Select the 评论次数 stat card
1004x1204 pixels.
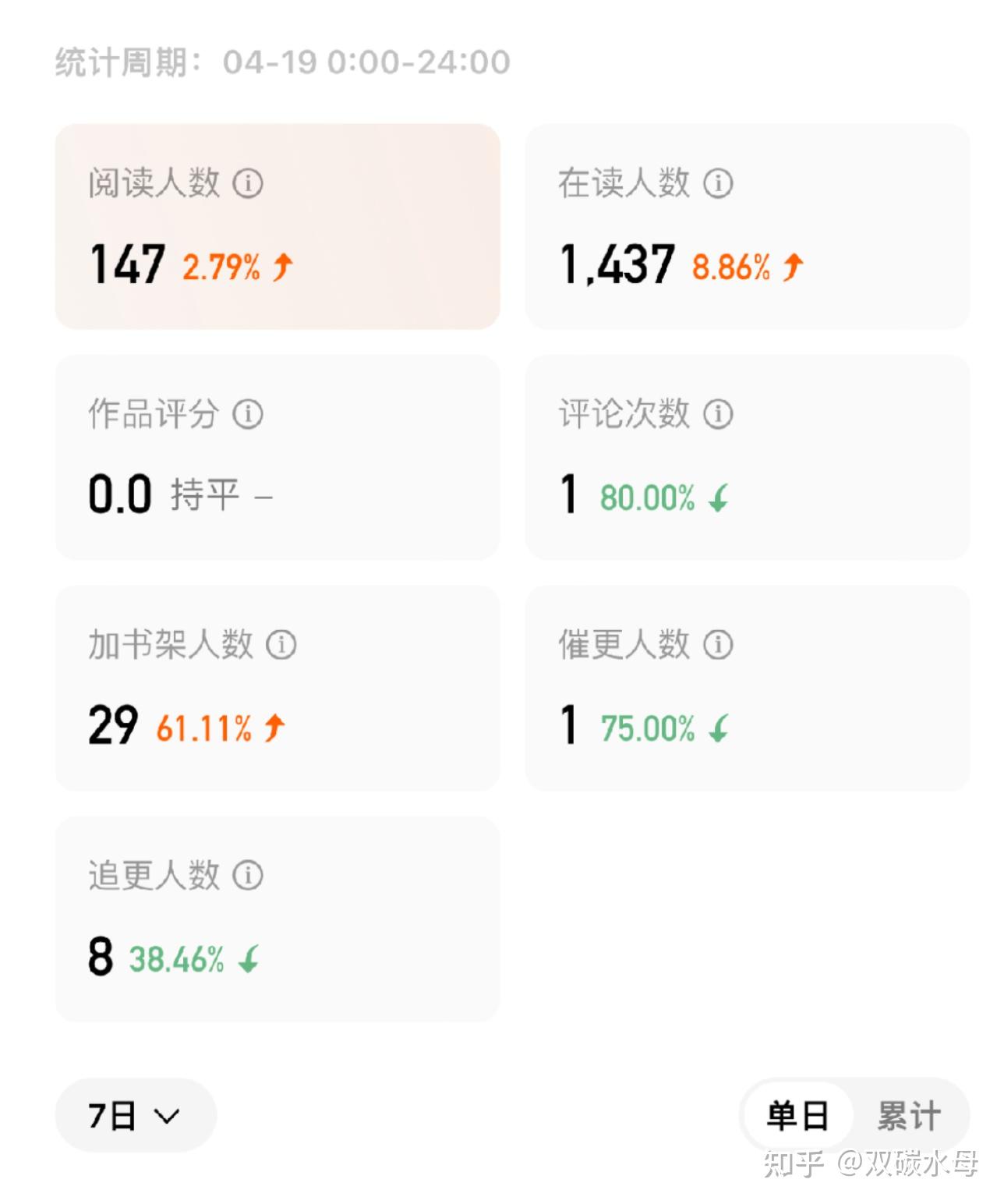point(747,457)
